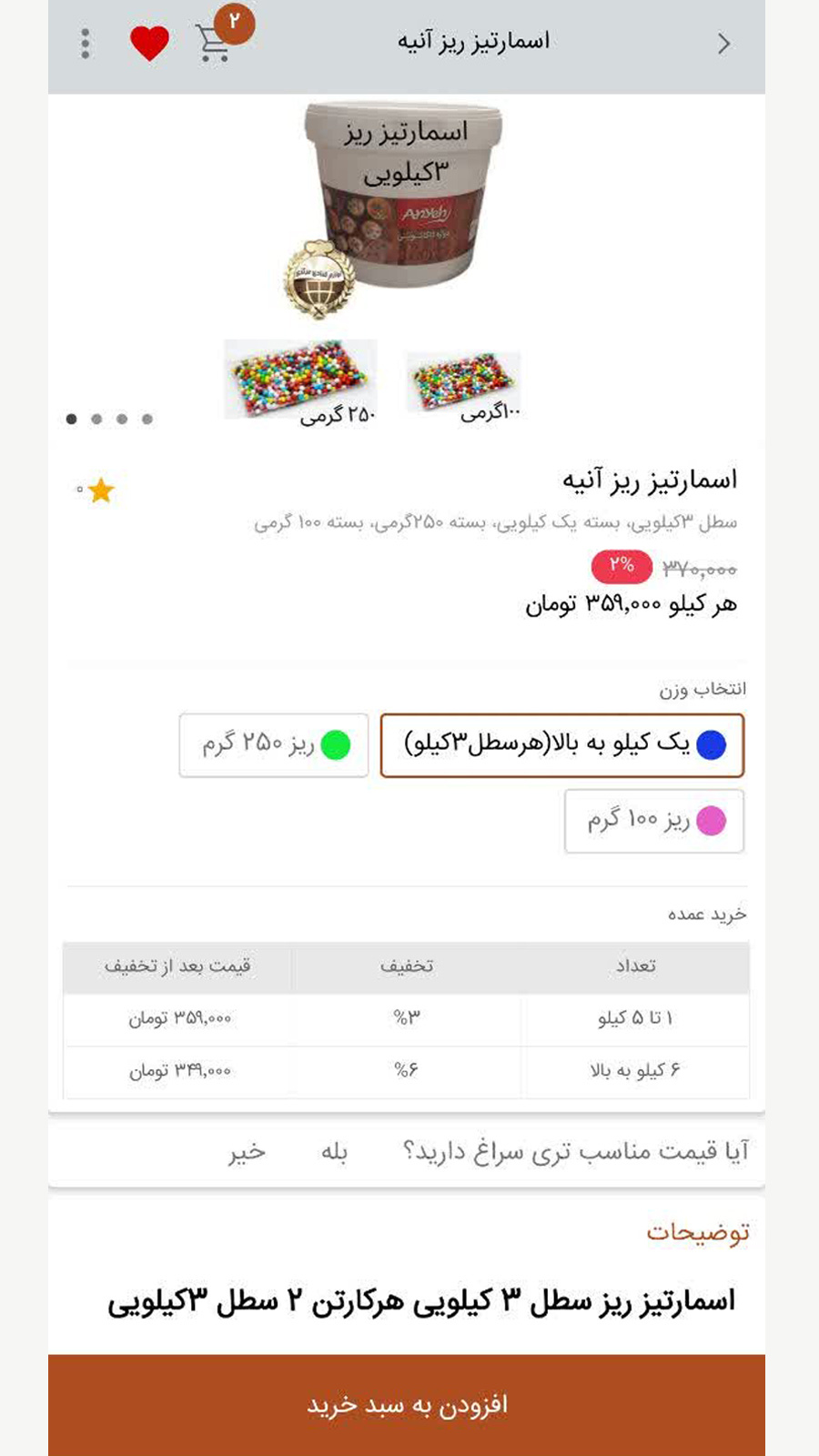
Task: Jump to the last slide via fourth dot
Action: [x=146, y=419]
